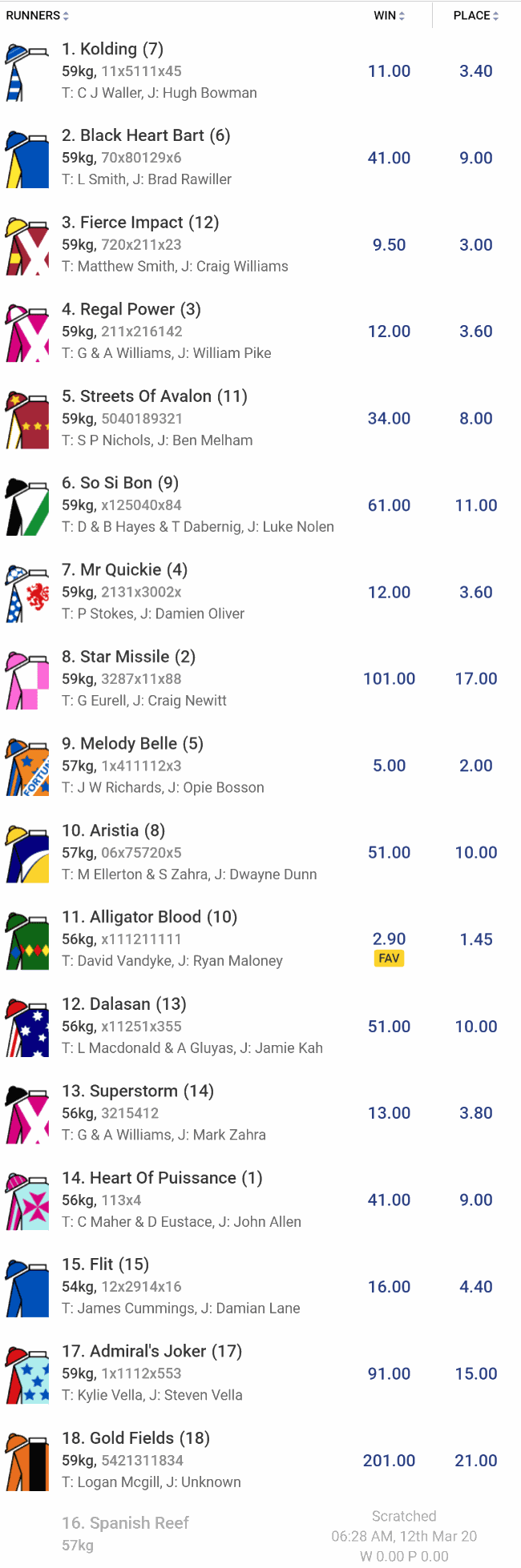
Task: Select Streets Of Avalon win odds 34.00
Action: click(389, 419)
